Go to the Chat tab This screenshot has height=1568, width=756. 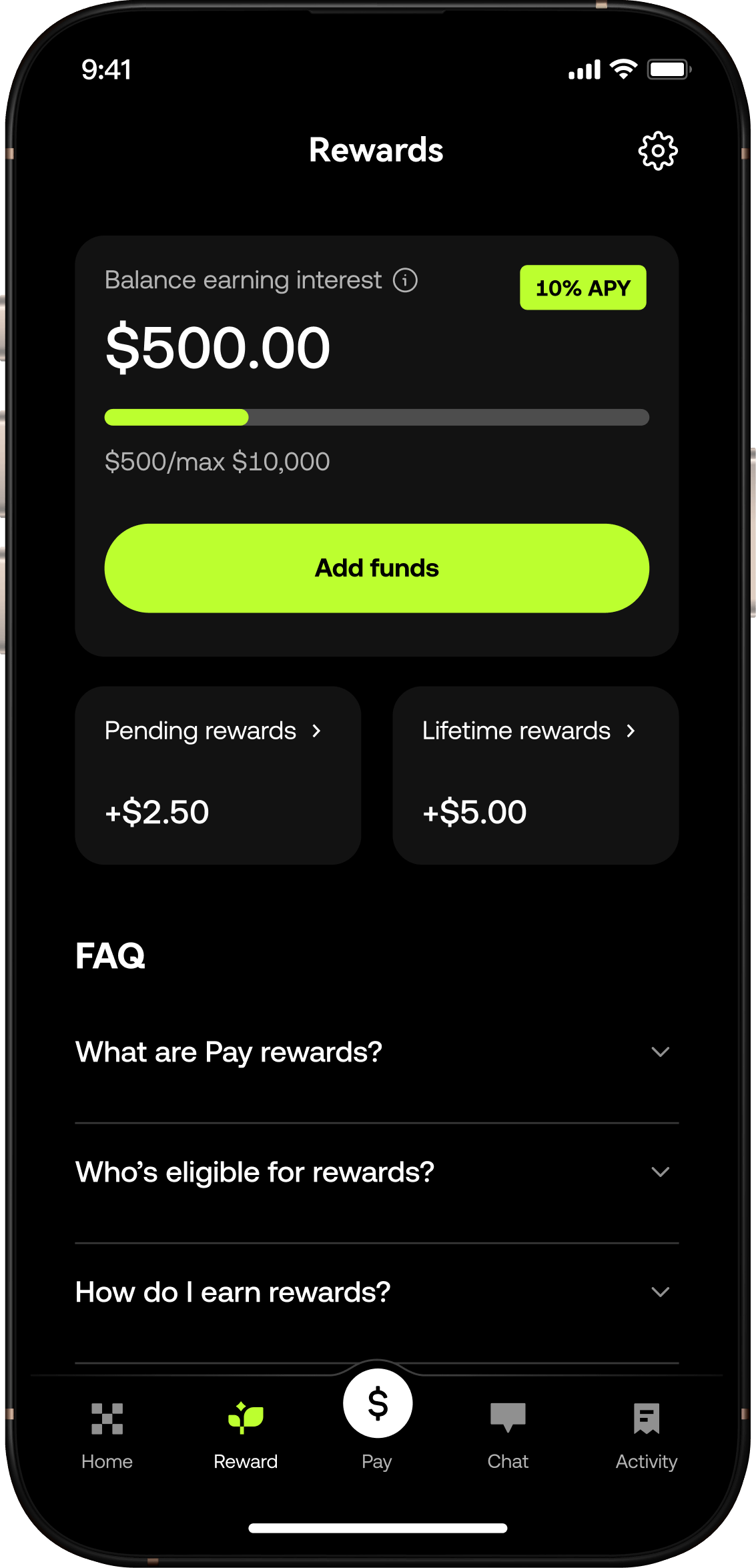508,1435
